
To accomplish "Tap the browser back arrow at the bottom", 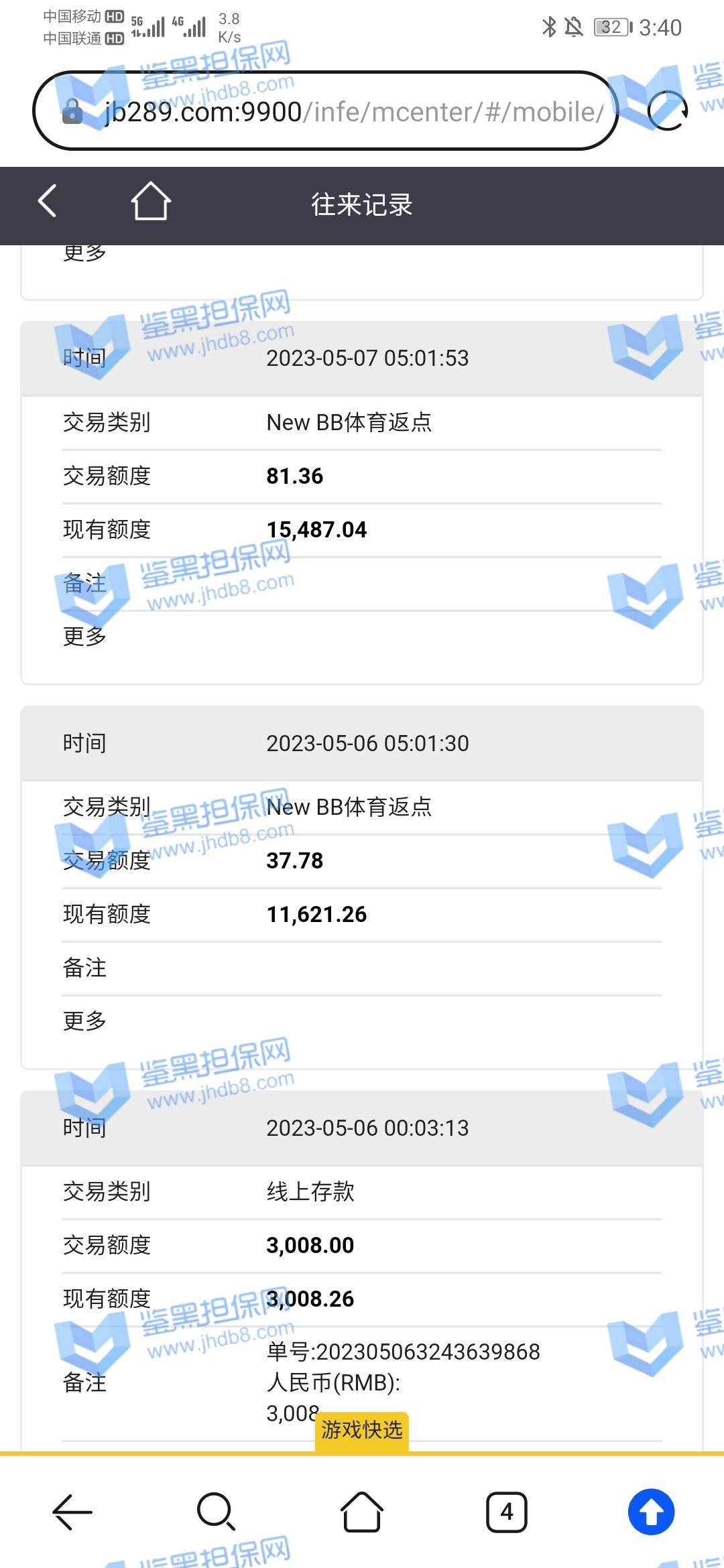I will pos(72,1512).
